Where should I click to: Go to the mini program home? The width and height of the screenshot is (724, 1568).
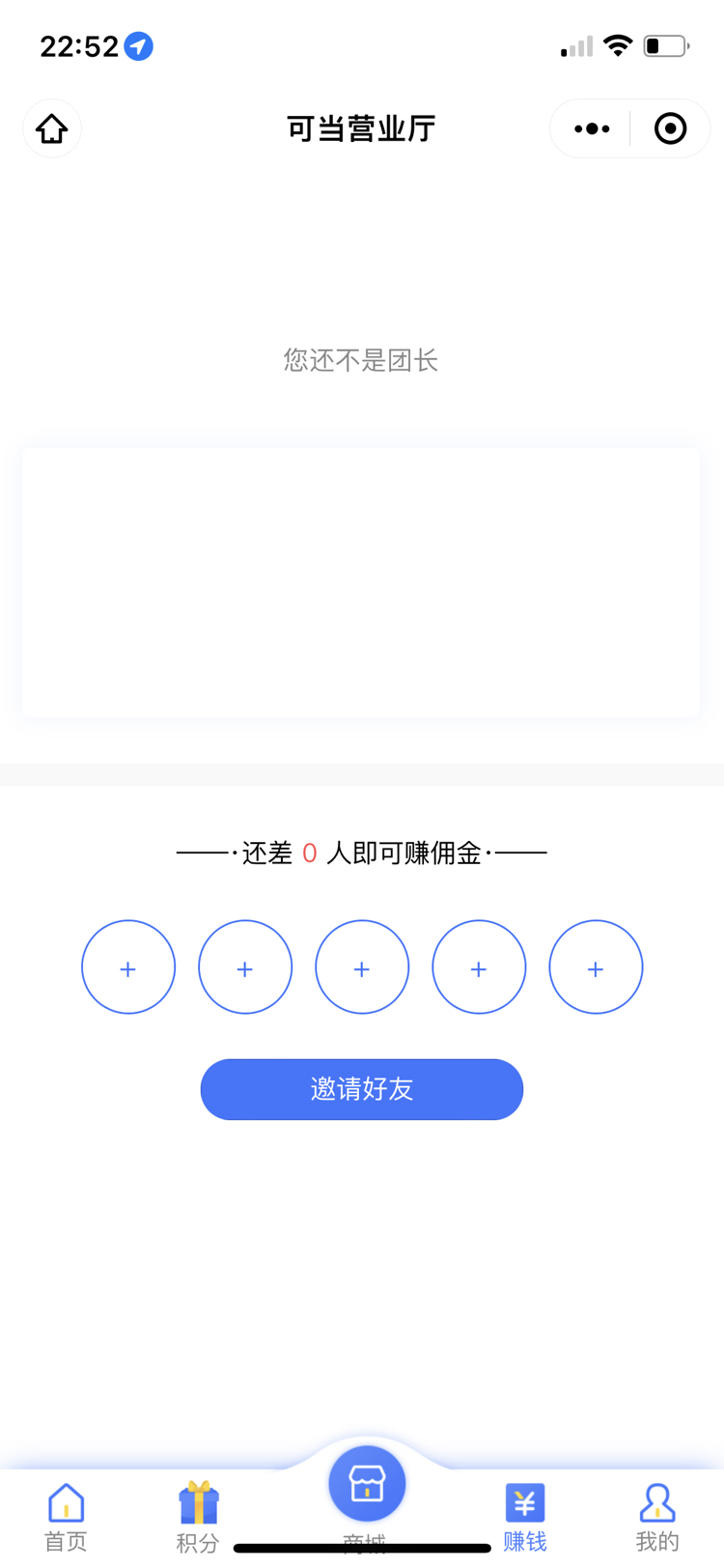(52, 128)
